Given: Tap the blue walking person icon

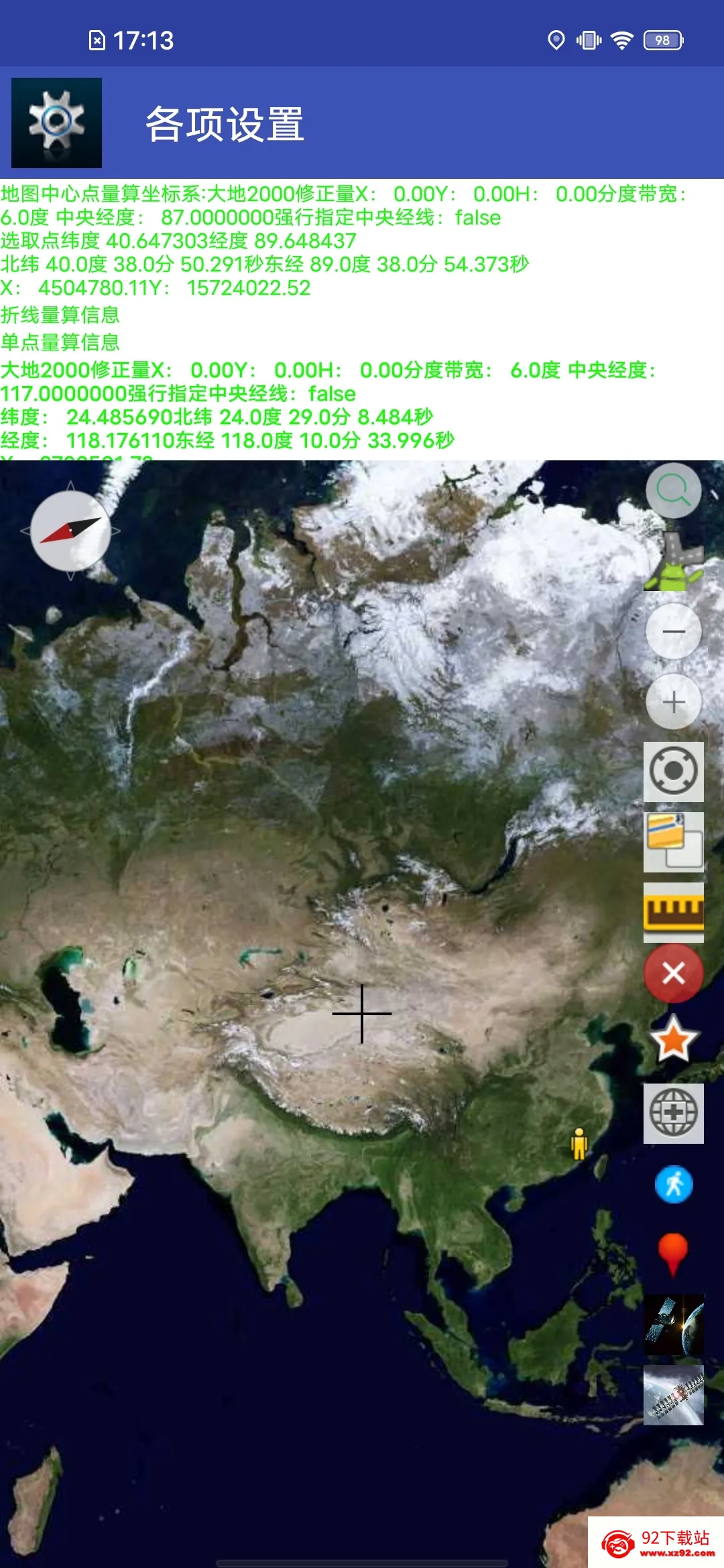Looking at the screenshot, I should point(674,1184).
